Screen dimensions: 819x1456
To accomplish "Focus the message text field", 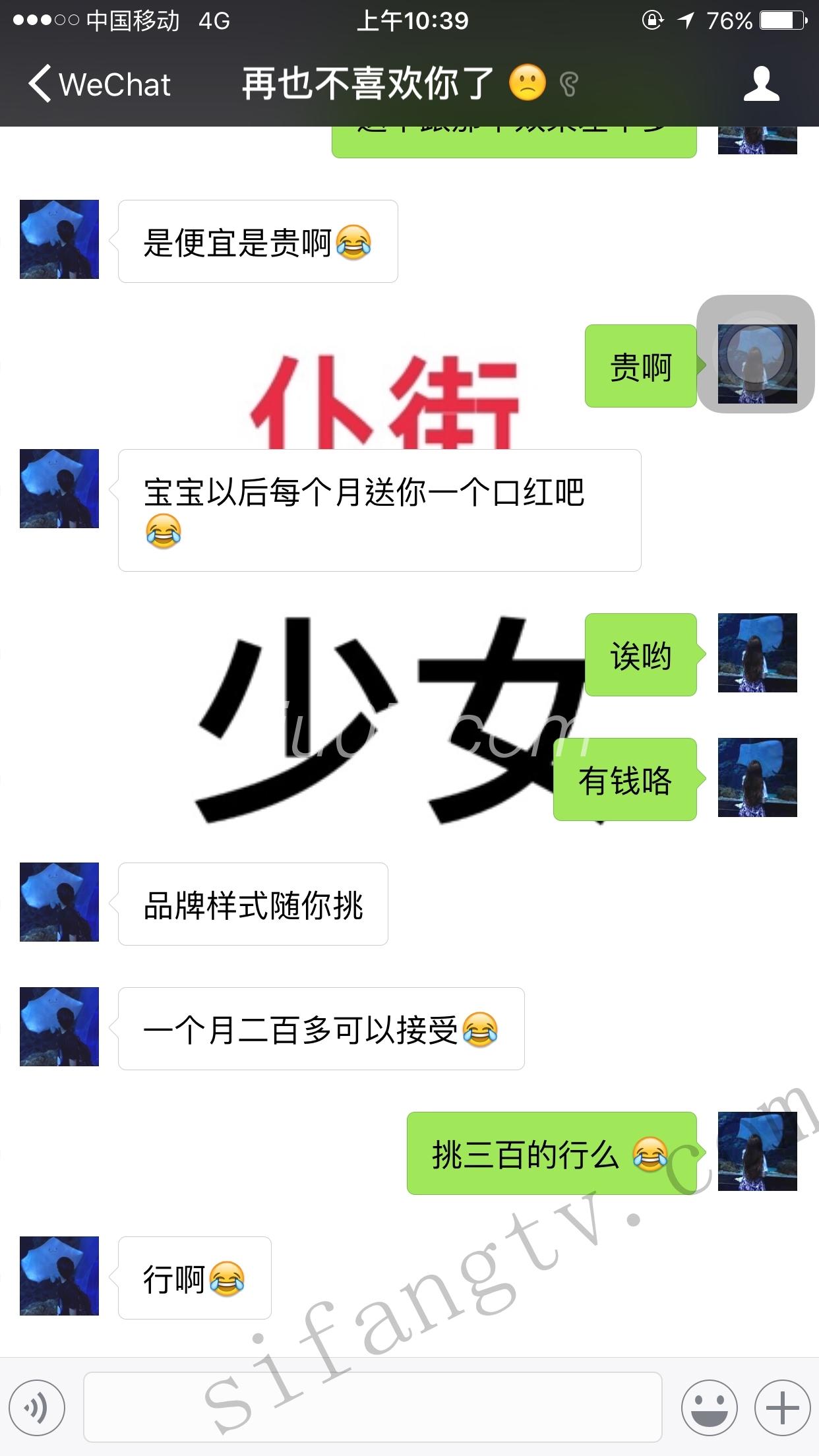I will pyautogui.click(x=373, y=1407).
